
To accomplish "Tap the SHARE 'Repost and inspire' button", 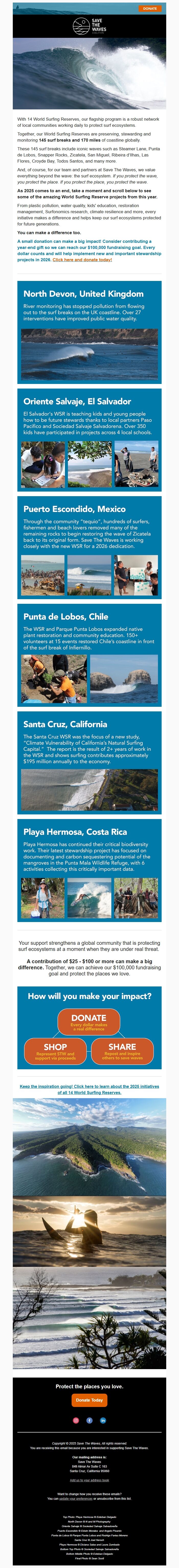I will (122, 1051).
